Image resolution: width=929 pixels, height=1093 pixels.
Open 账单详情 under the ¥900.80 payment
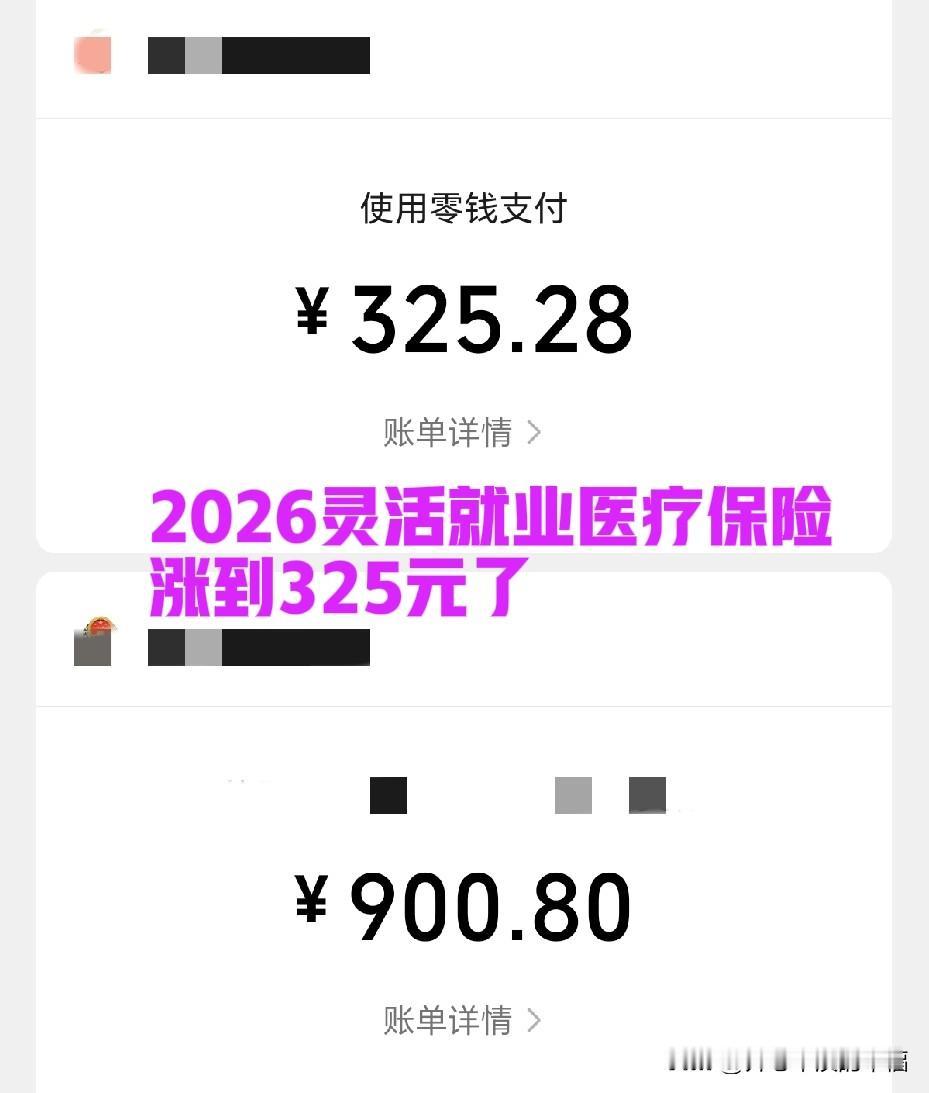(x=447, y=1021)
